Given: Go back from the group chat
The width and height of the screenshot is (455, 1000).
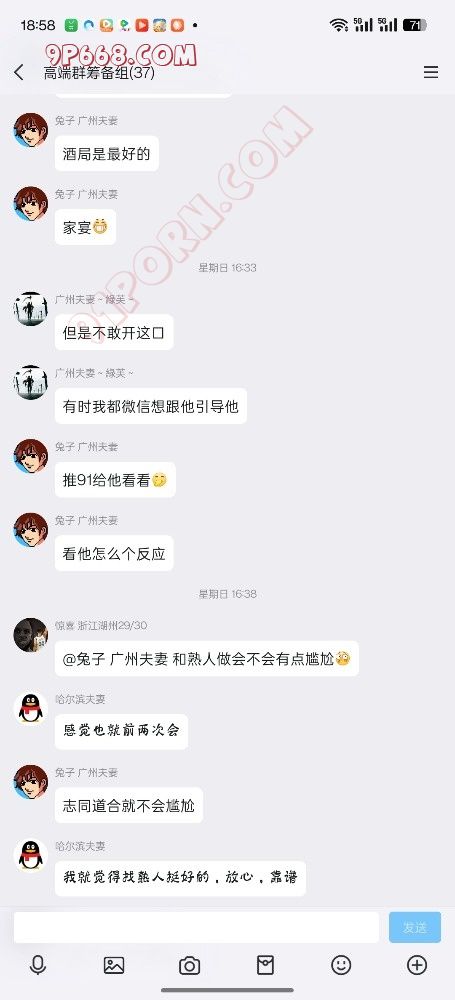Looking at the screenshot, I should point(19,72).
